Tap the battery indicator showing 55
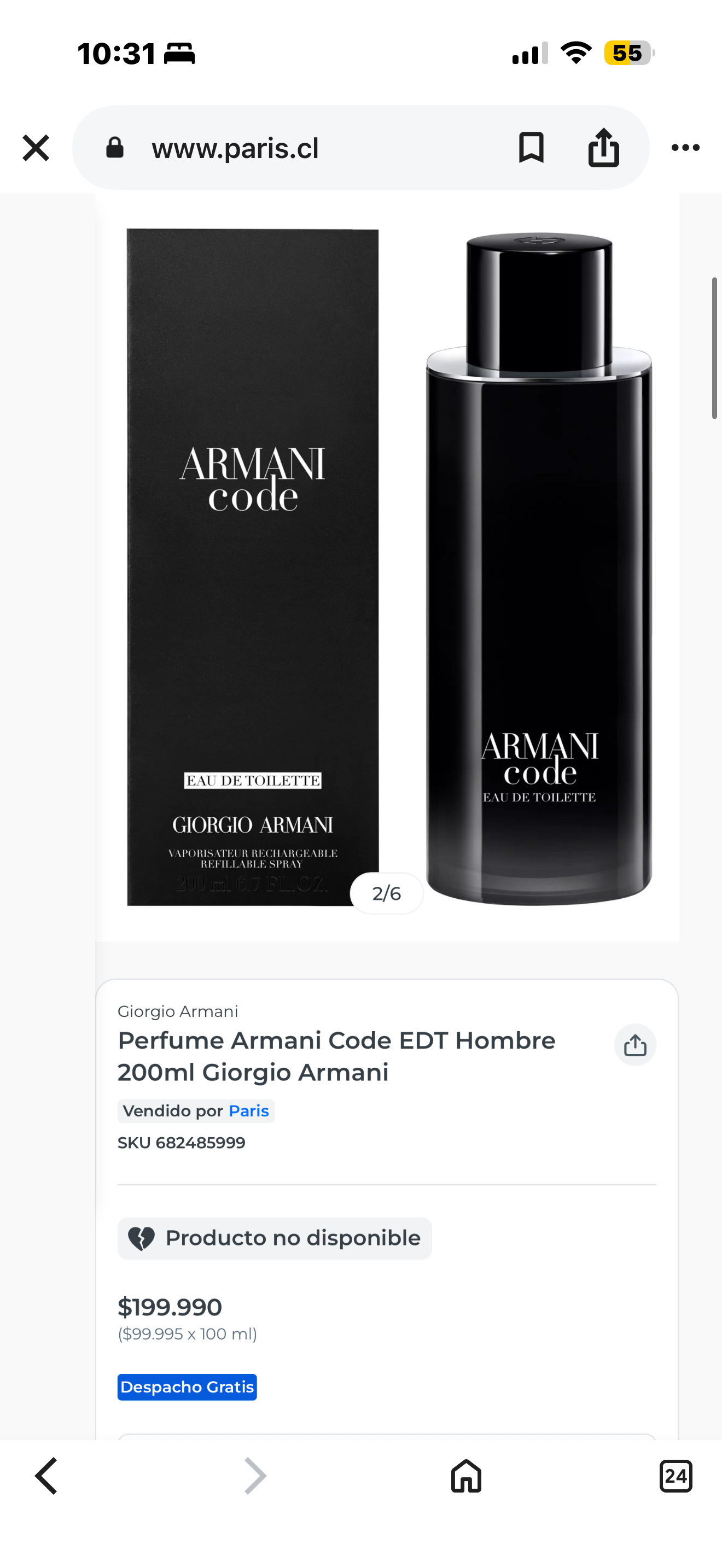722x1568 pixels. [627, 54]
